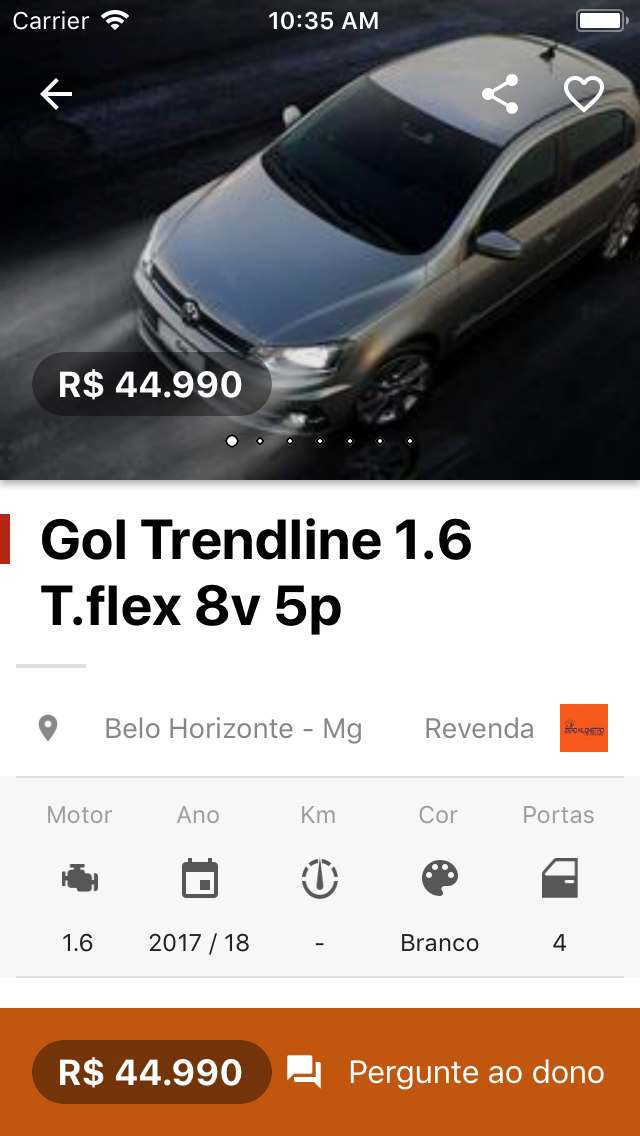Tap Pergunte ao dono button
Viewport: 640px width, 1136px height.
click(446, 1073)
